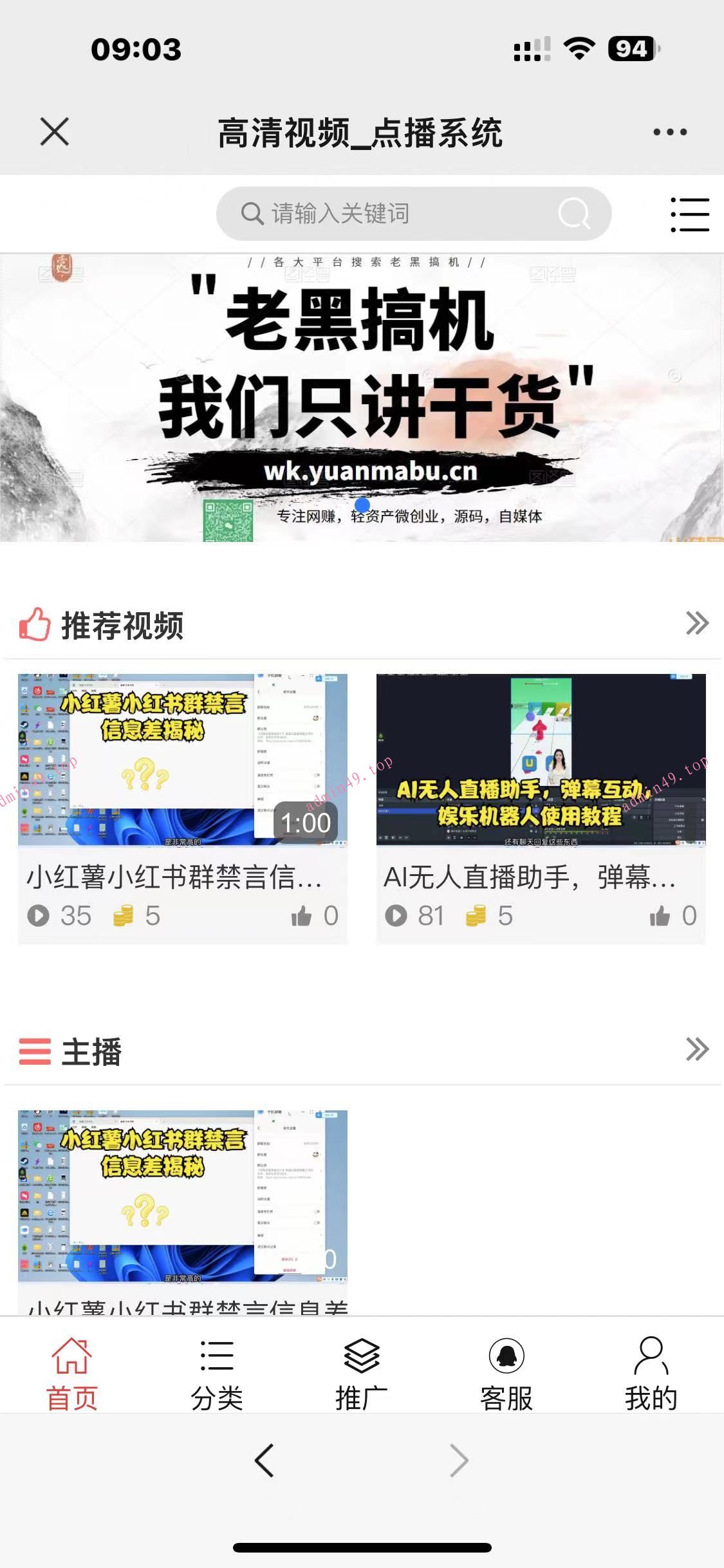The width and height of the screenshot is (724, 1568).
Task: Open the AI无人直播助手 video card
Action: pos(541,760)
